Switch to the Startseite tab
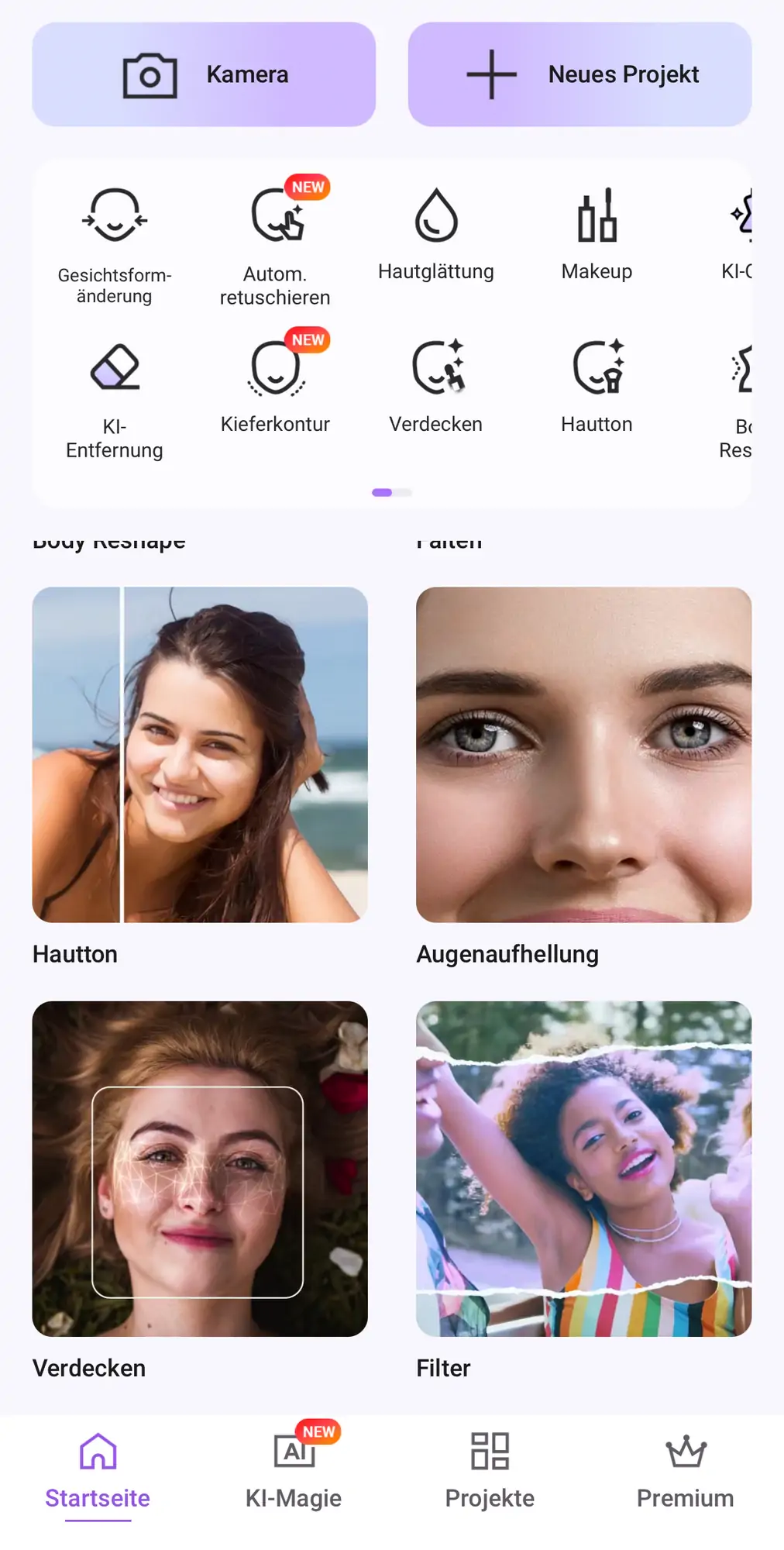Screen dimensions: 784x1550 (98, 1471)
